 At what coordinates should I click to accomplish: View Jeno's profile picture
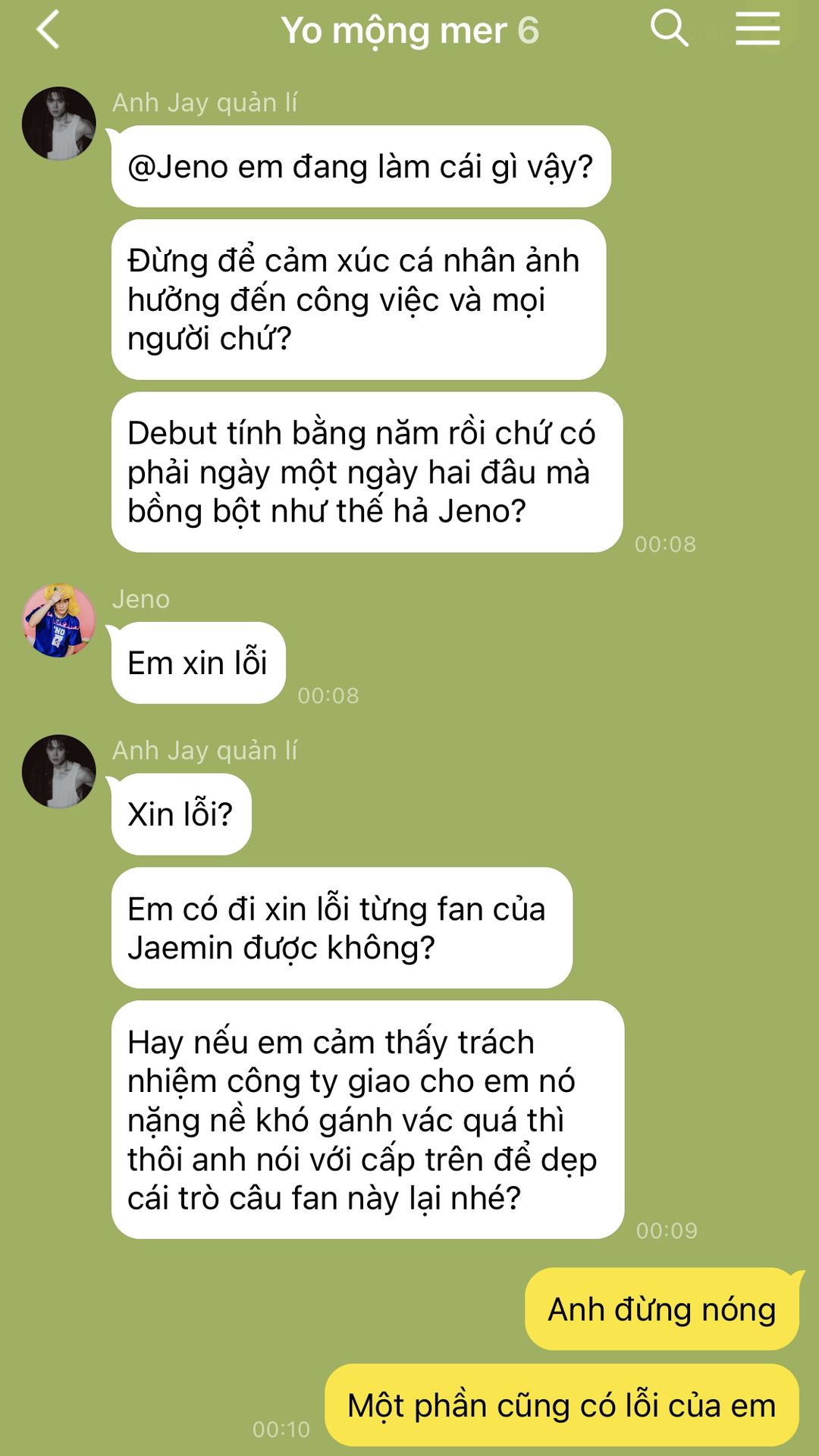tap(59, 620)
